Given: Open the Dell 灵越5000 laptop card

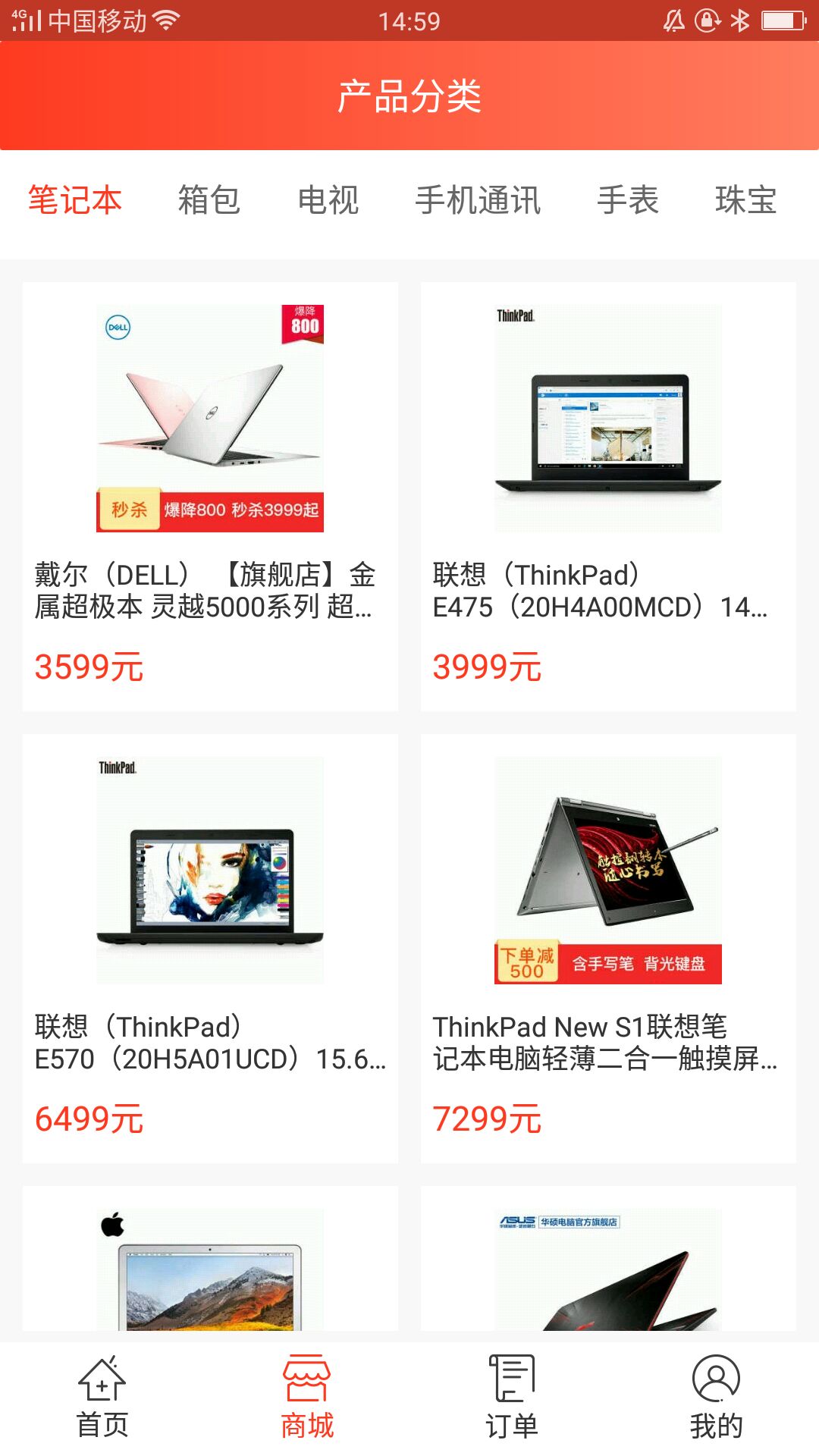Looking at the screenshot, I should (x=210, y=497).
